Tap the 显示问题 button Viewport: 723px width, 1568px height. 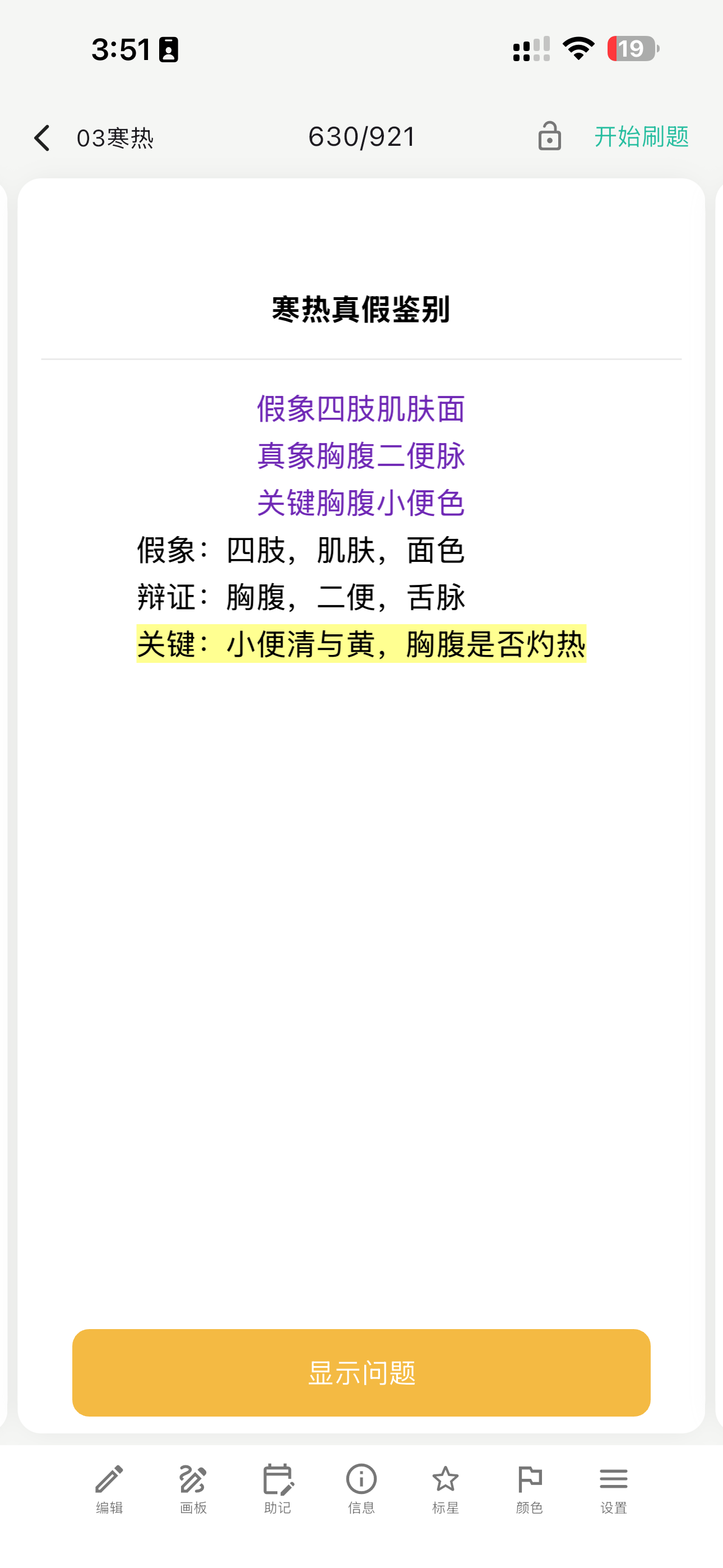[361, 1373]
